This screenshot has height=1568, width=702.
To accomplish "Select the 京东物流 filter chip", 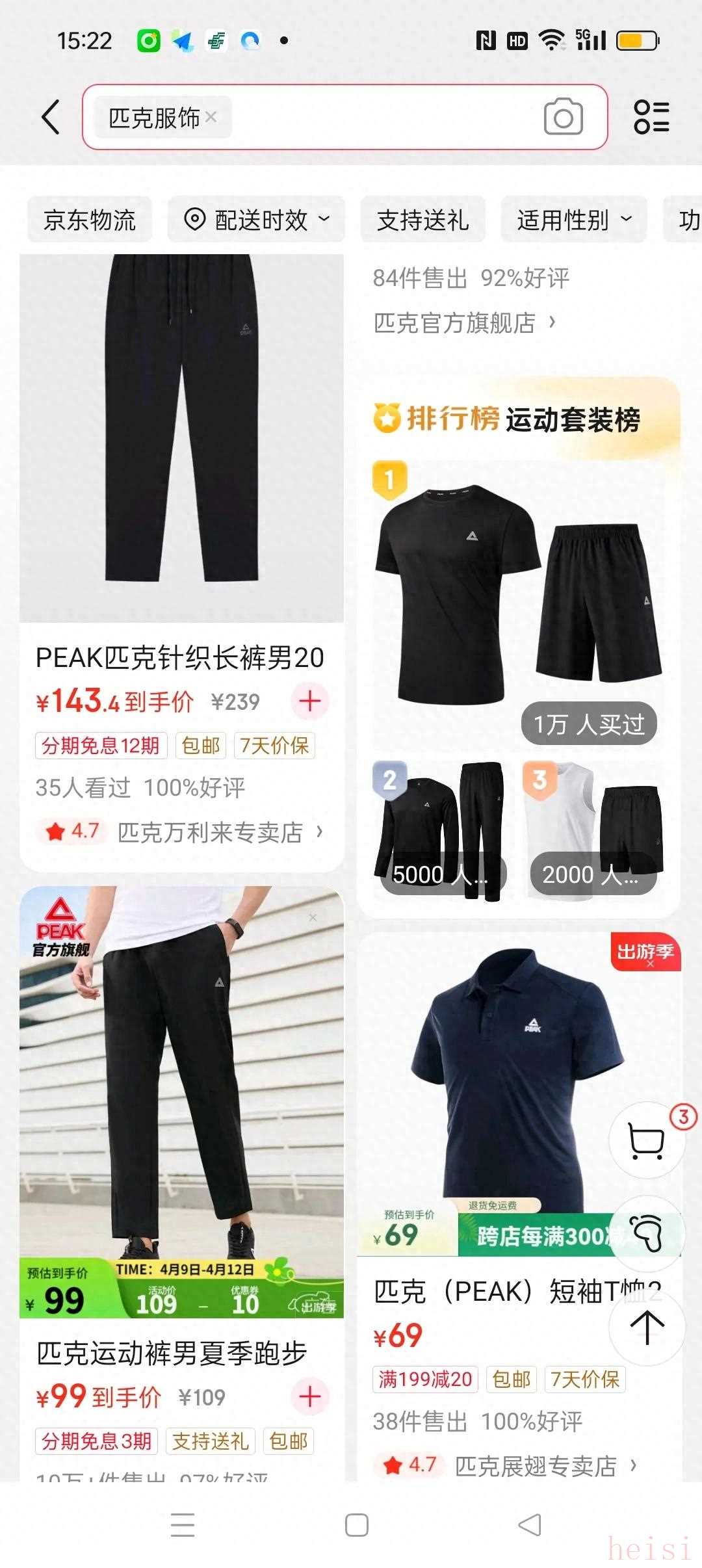I will (x=90, y=220).
